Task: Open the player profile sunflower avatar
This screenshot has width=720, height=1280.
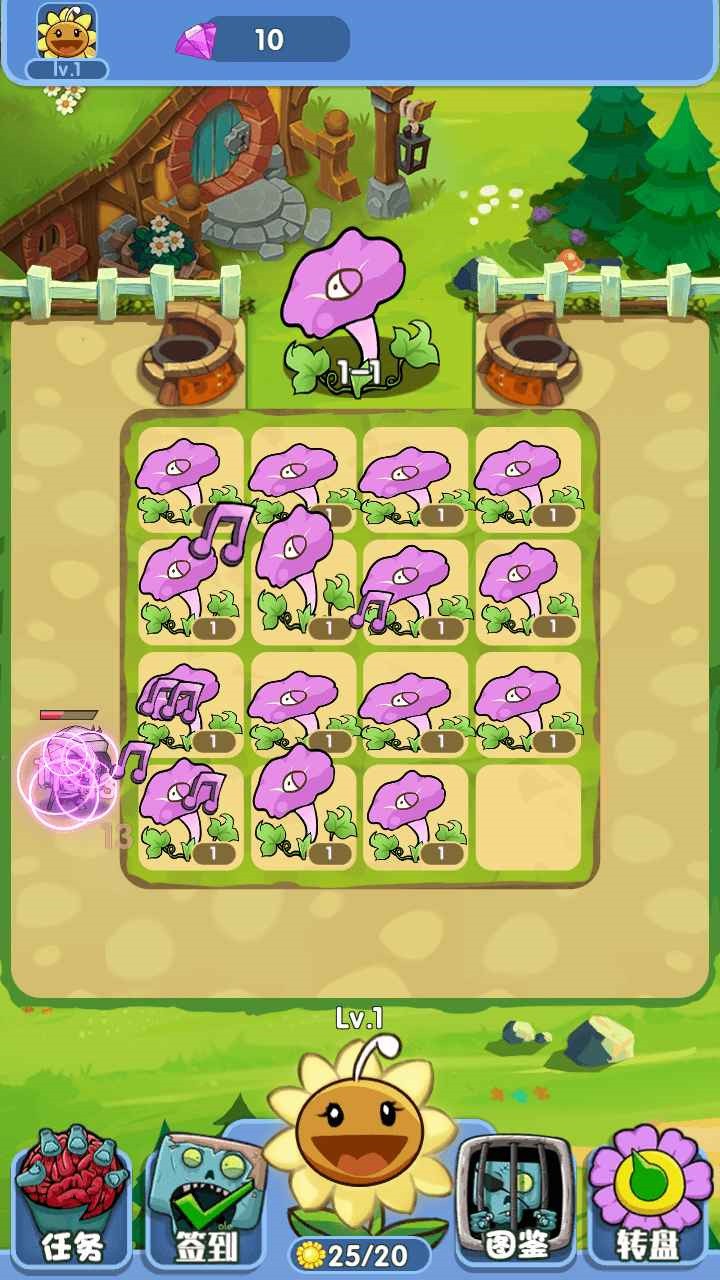Action: tap(67, 37)
